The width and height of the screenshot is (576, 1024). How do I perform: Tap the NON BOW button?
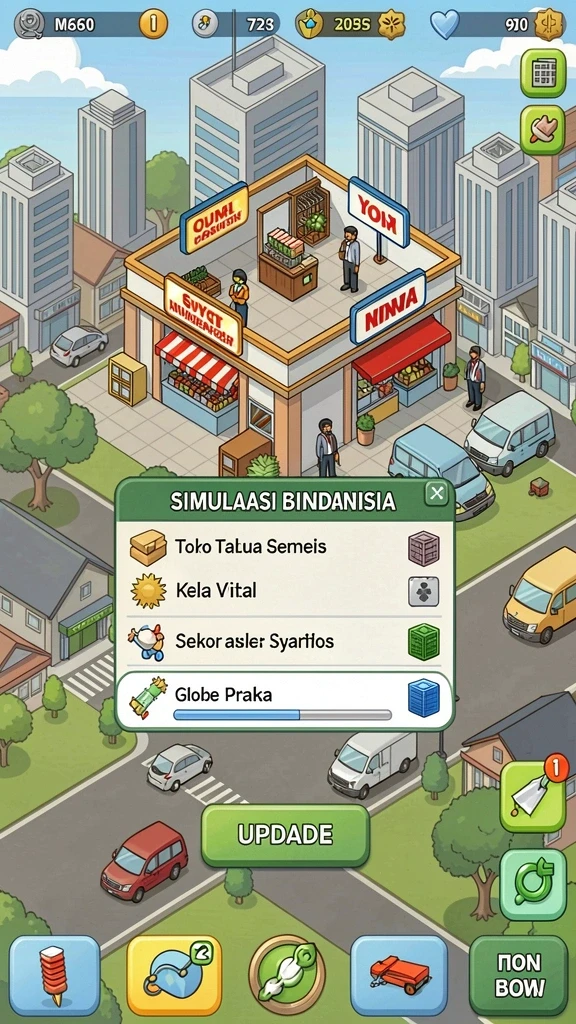pyautogui.click(x=519, y=976)
